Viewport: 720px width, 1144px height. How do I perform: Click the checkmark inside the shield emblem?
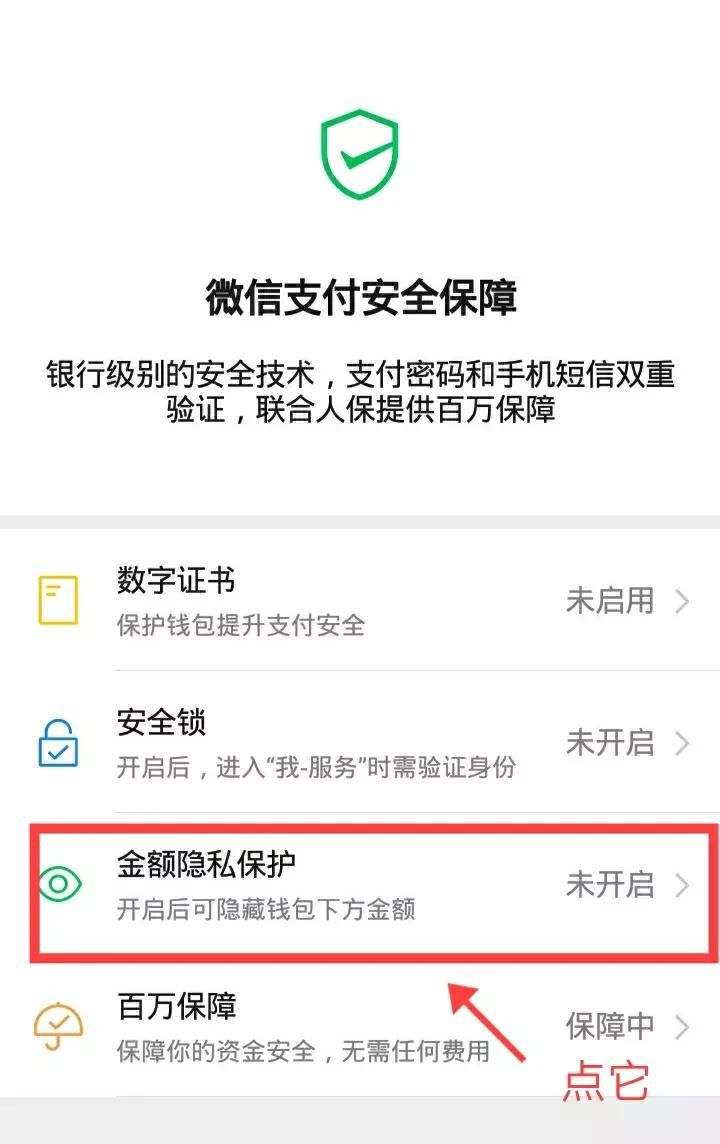[x=360, y=160]
